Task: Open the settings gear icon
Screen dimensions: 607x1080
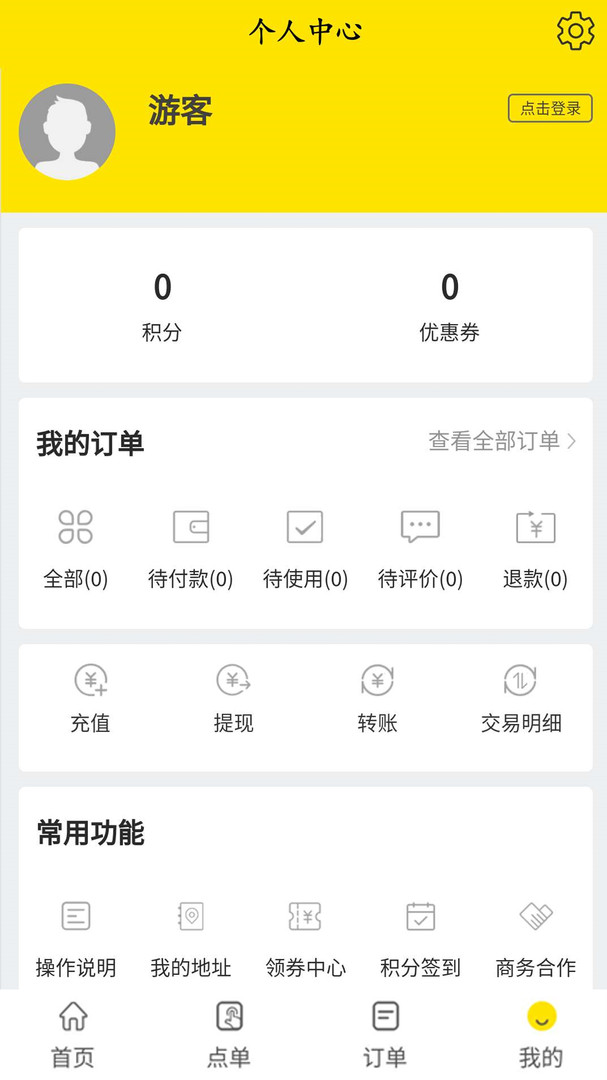Action: pos(575,31)
